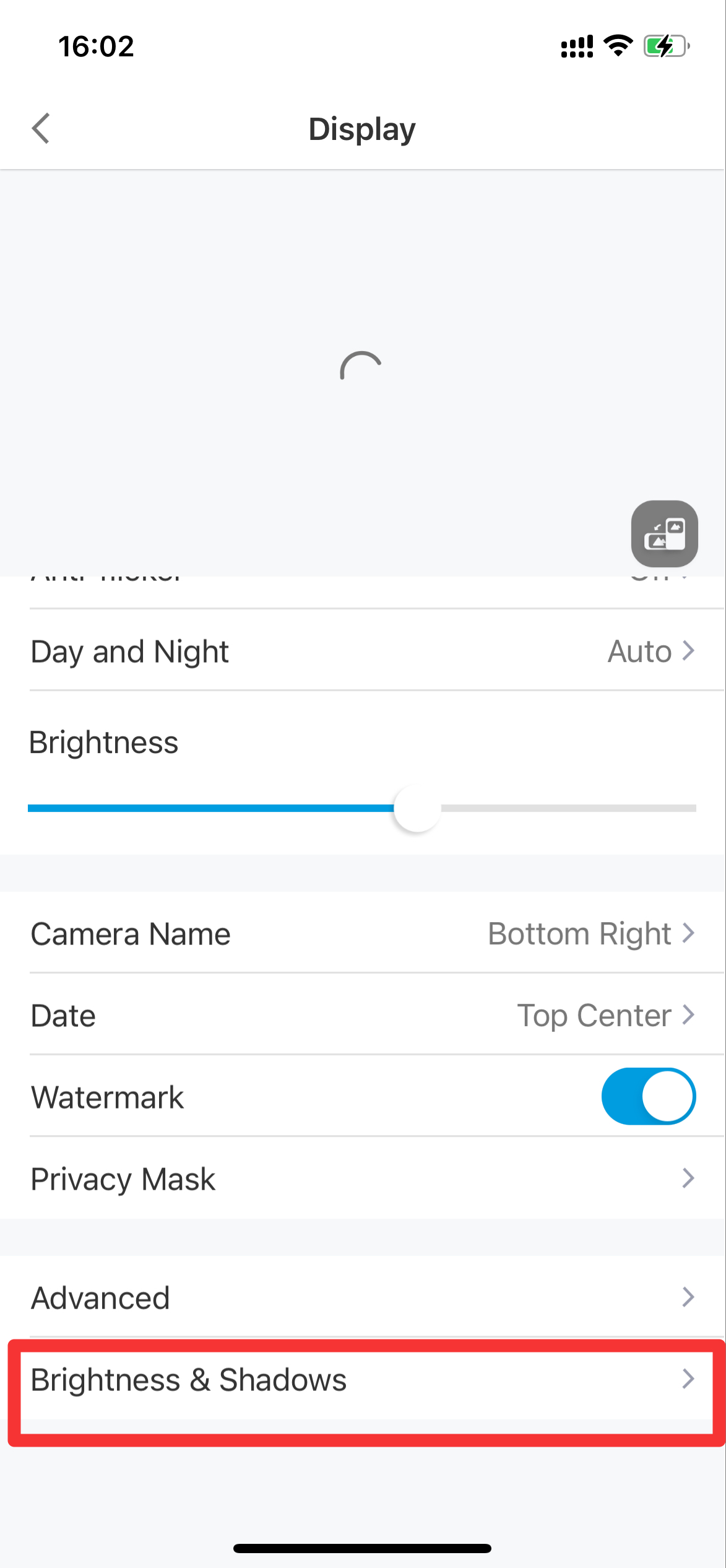Open Advanced display settings

point(363,1297)
